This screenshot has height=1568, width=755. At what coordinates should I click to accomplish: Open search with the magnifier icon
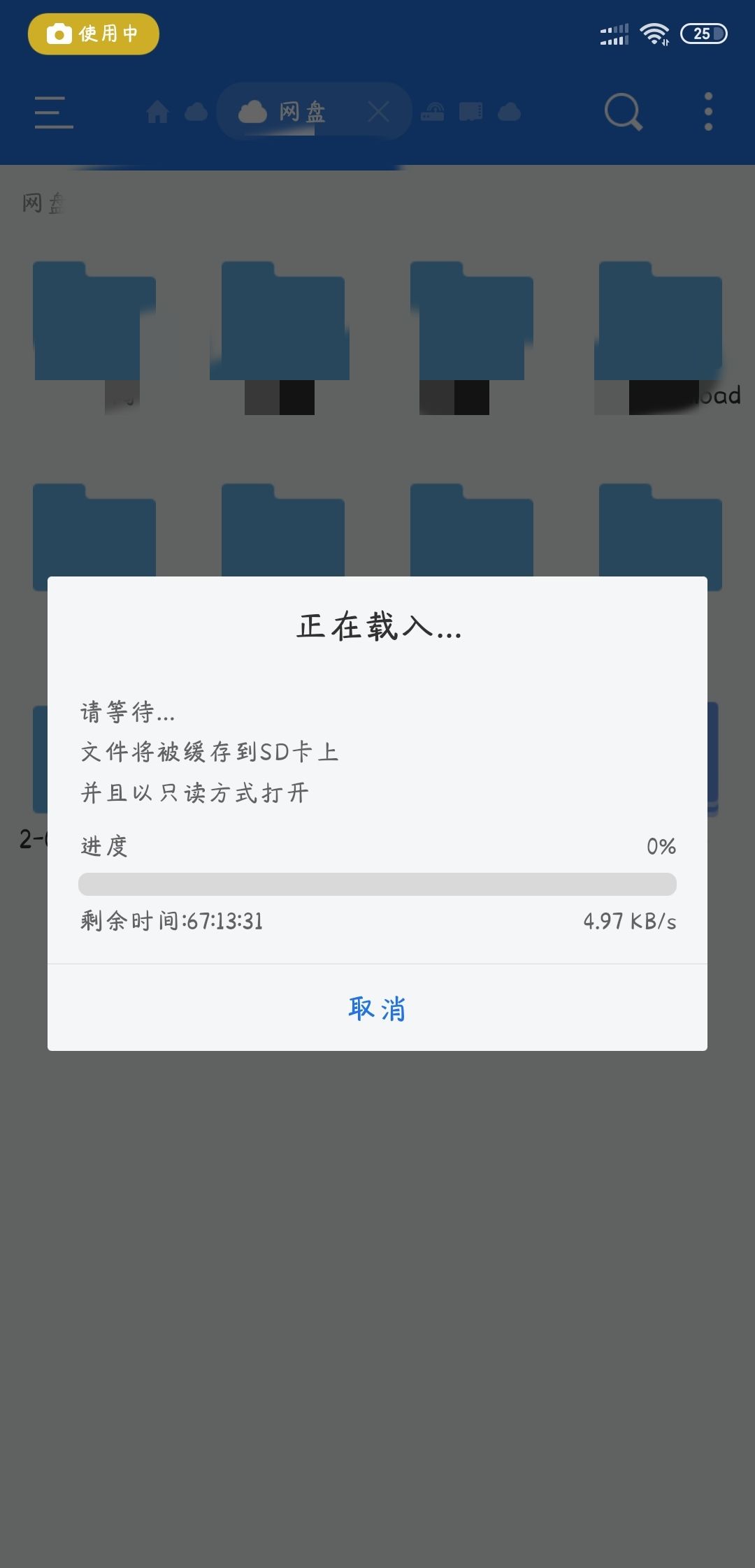point(623,112)
